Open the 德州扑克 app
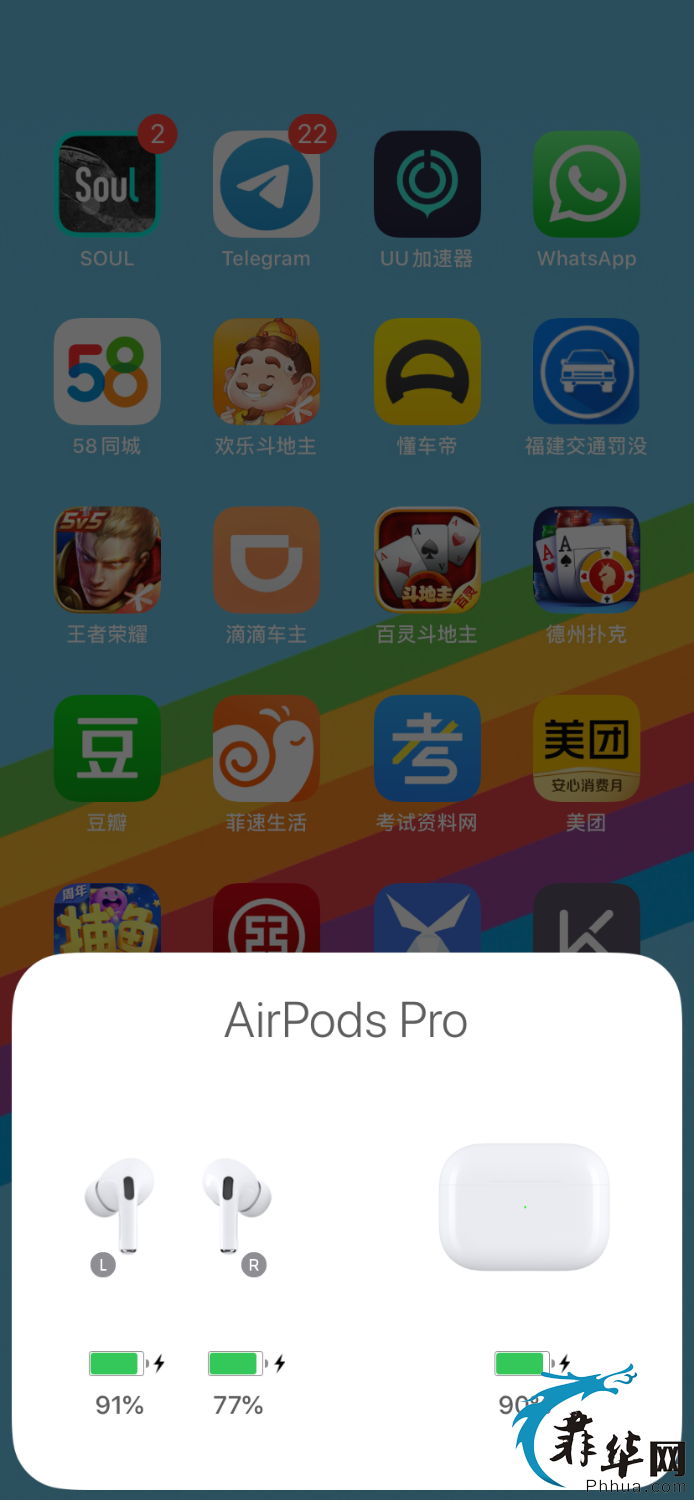 (586, 560)
